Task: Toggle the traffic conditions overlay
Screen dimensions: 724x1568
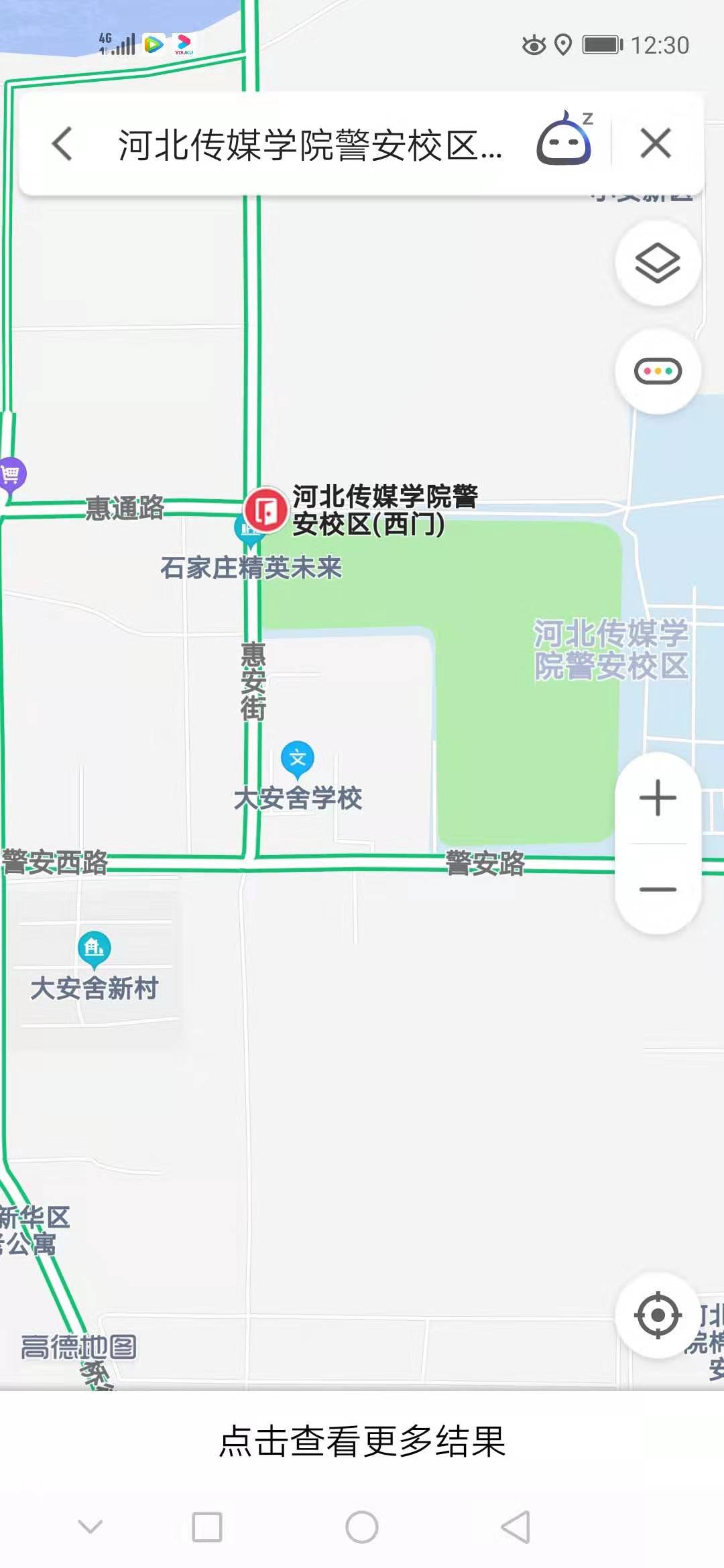Action: tap(658, 371)
